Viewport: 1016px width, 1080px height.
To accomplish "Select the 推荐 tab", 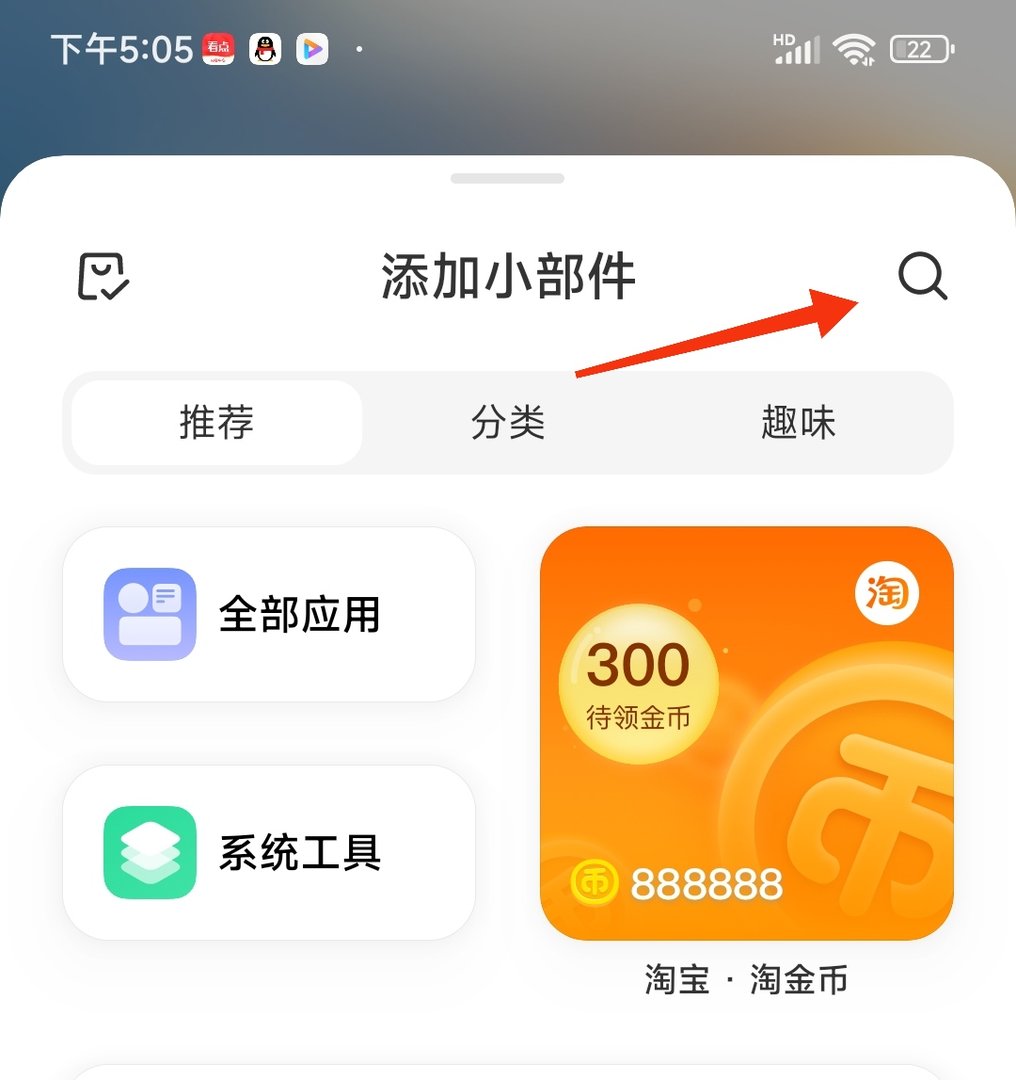I will pyautogui.click(x=214, y=423).
